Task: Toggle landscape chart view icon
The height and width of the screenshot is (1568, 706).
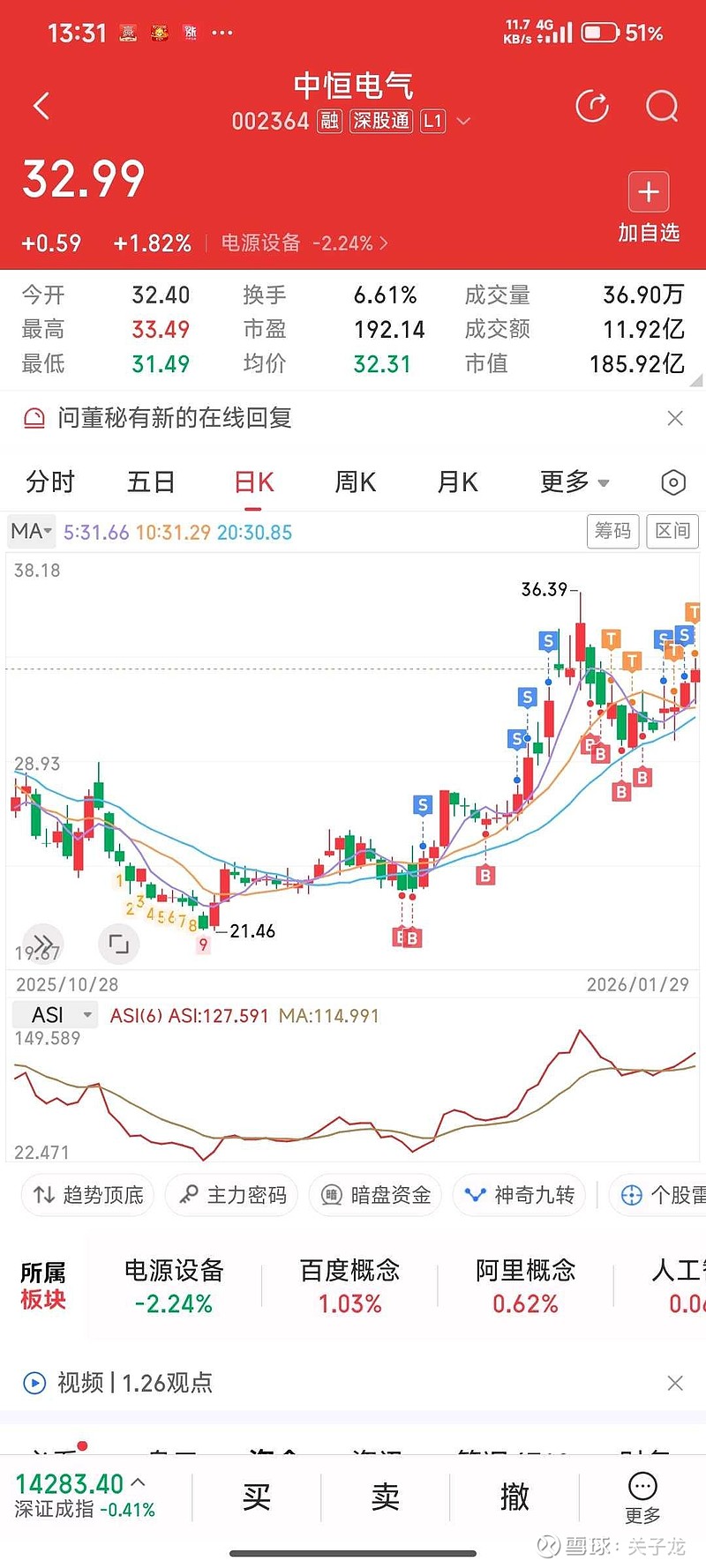Action: 118,943
